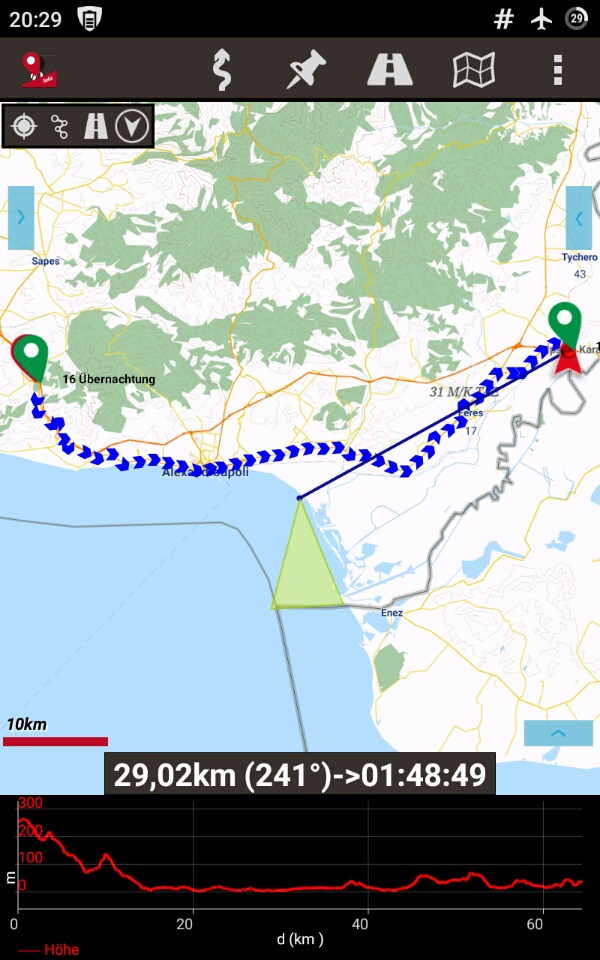This screenshot has width=600, height=960.
Task: Open the winding route tool
Action: point(221,70)
